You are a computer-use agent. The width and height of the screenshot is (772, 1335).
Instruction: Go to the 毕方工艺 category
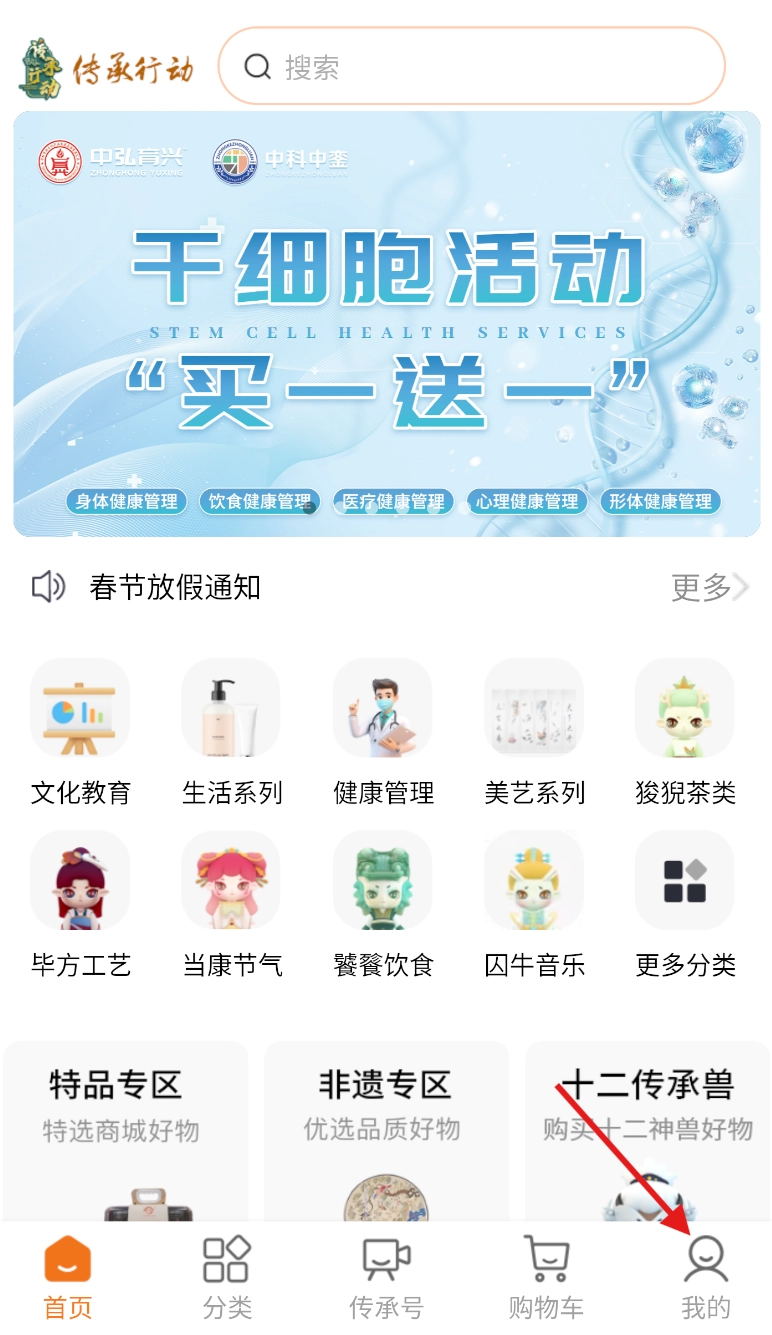point(81,904)
